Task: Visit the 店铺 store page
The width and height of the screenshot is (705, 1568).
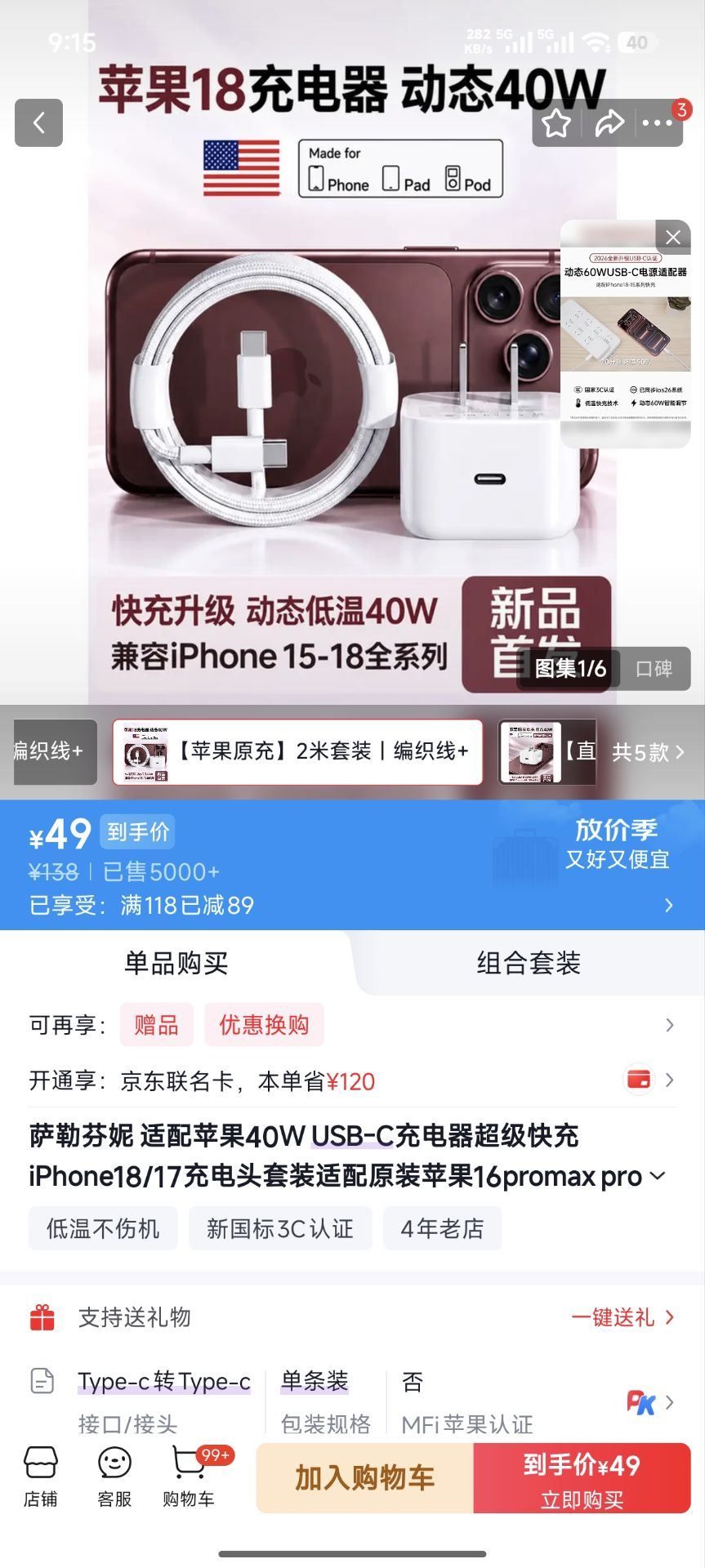Action: [41, 1477]
